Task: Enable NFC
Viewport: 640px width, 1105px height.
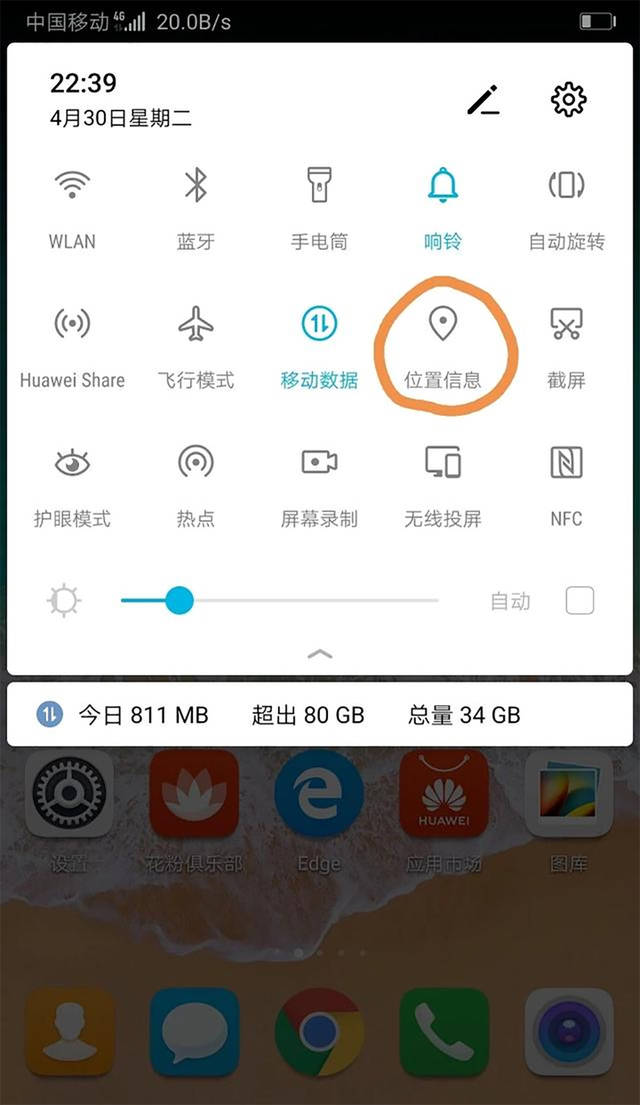Action: [x=566, y=462]
